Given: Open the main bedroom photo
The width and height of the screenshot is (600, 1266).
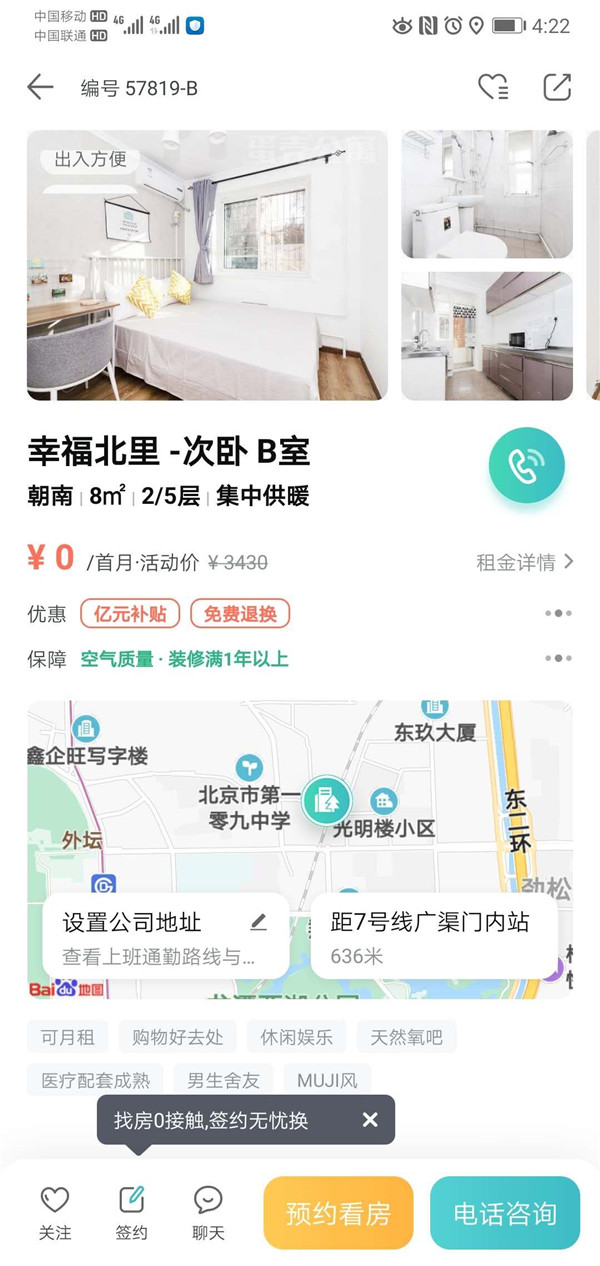Looking at the screenshot, I should point(207,265).
